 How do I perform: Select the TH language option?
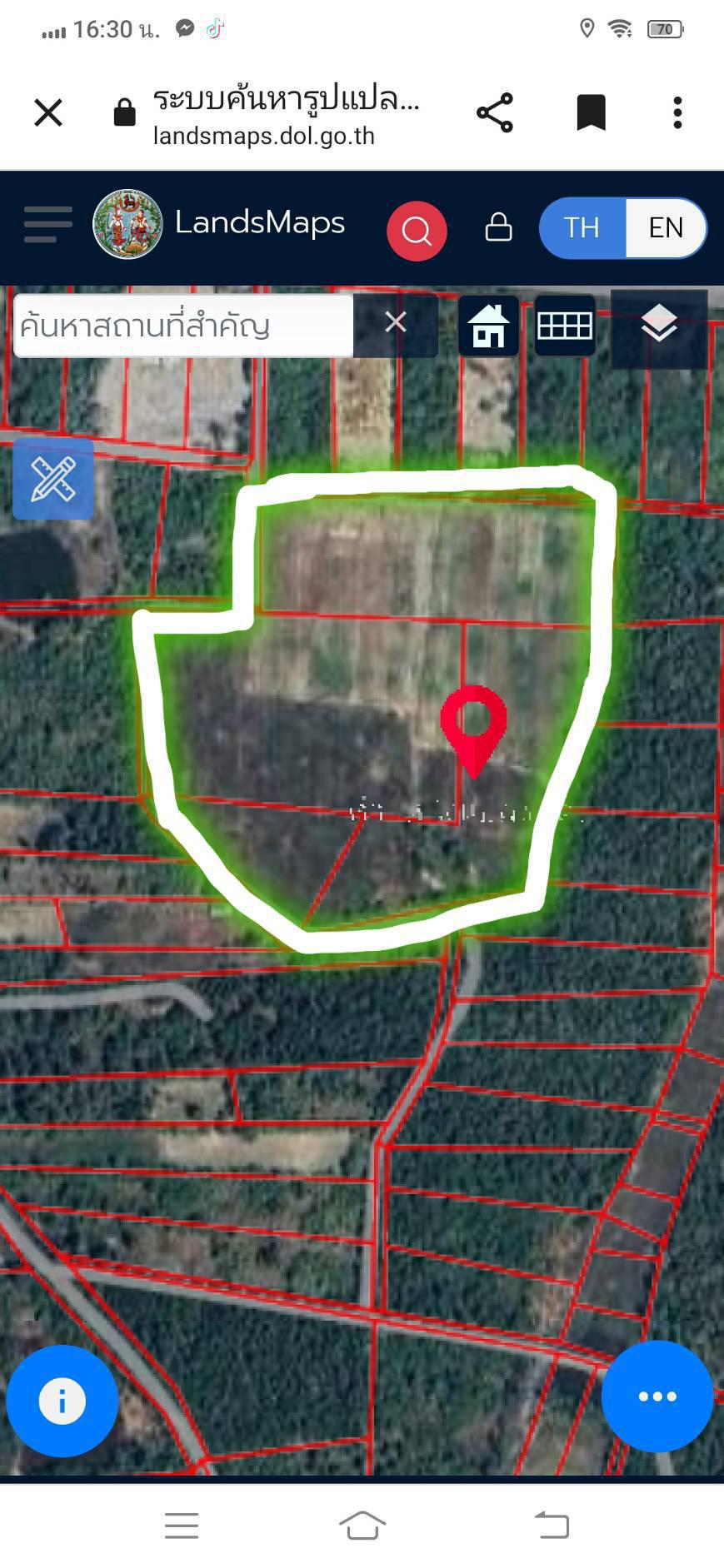coord(582,228)
